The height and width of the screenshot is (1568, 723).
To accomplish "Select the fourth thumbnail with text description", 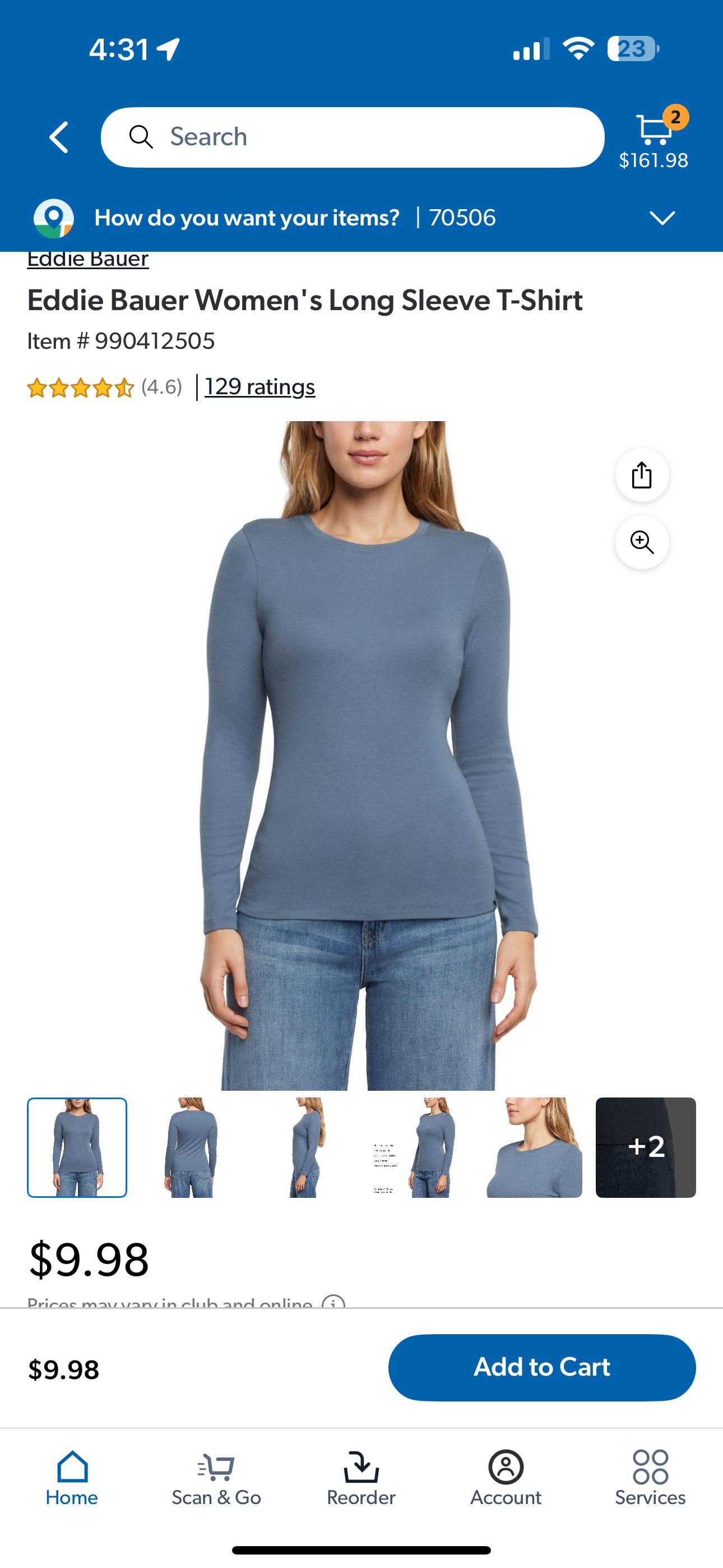I will tap(419, 1147).
